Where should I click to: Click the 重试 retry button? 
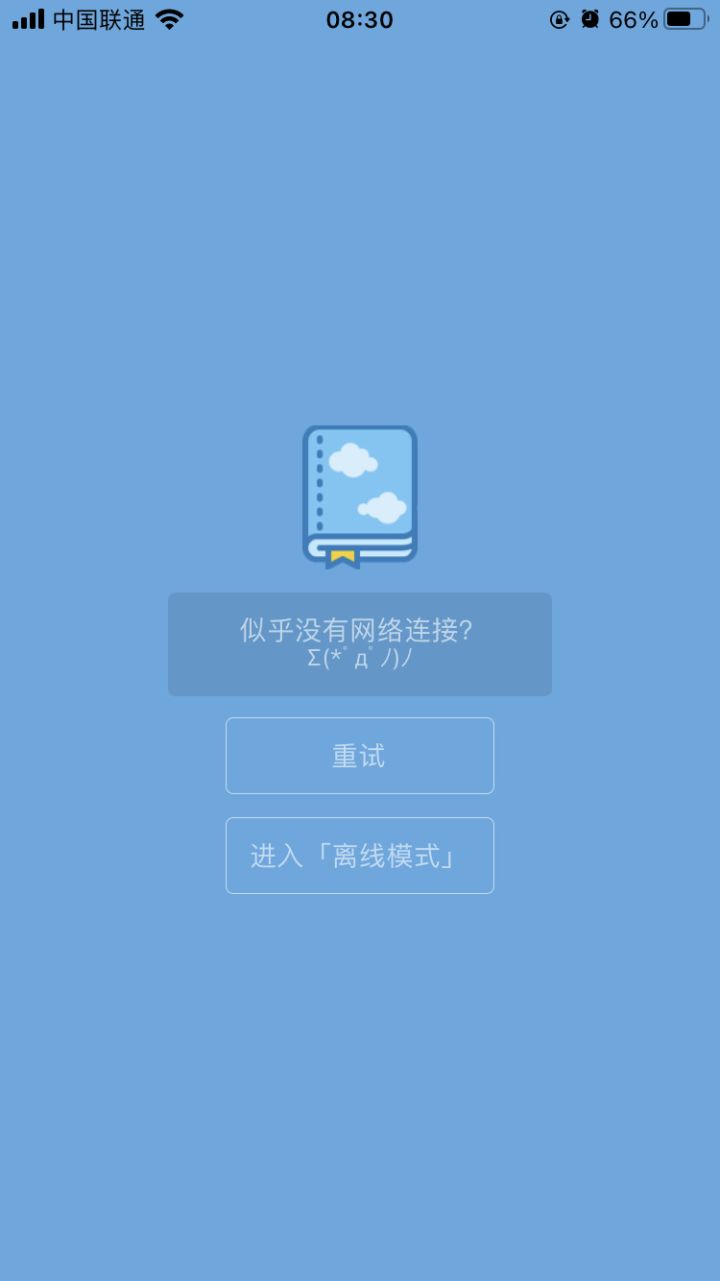point(360,755)
